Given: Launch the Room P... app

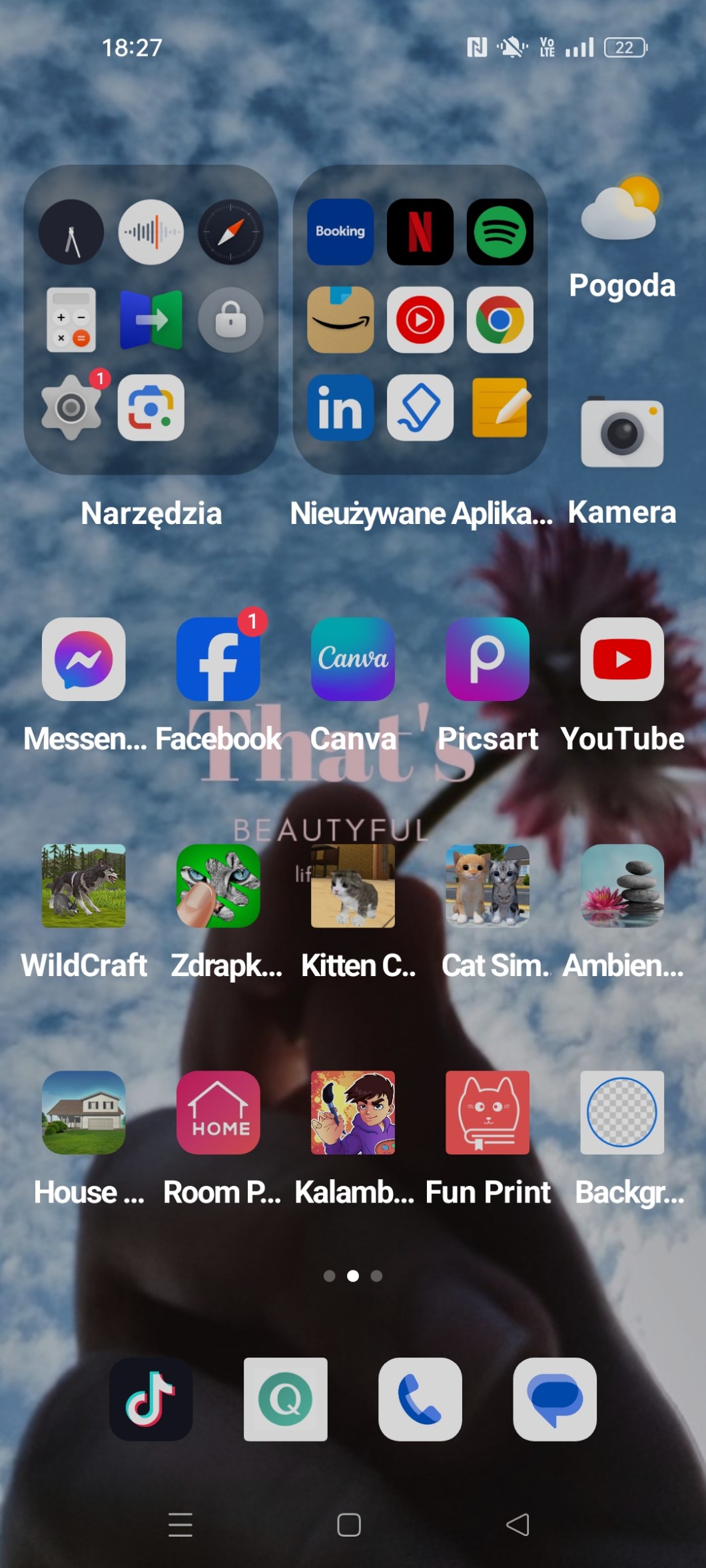Looking at the screenshot, I should pyautogui.click(x=218, y=1113).
